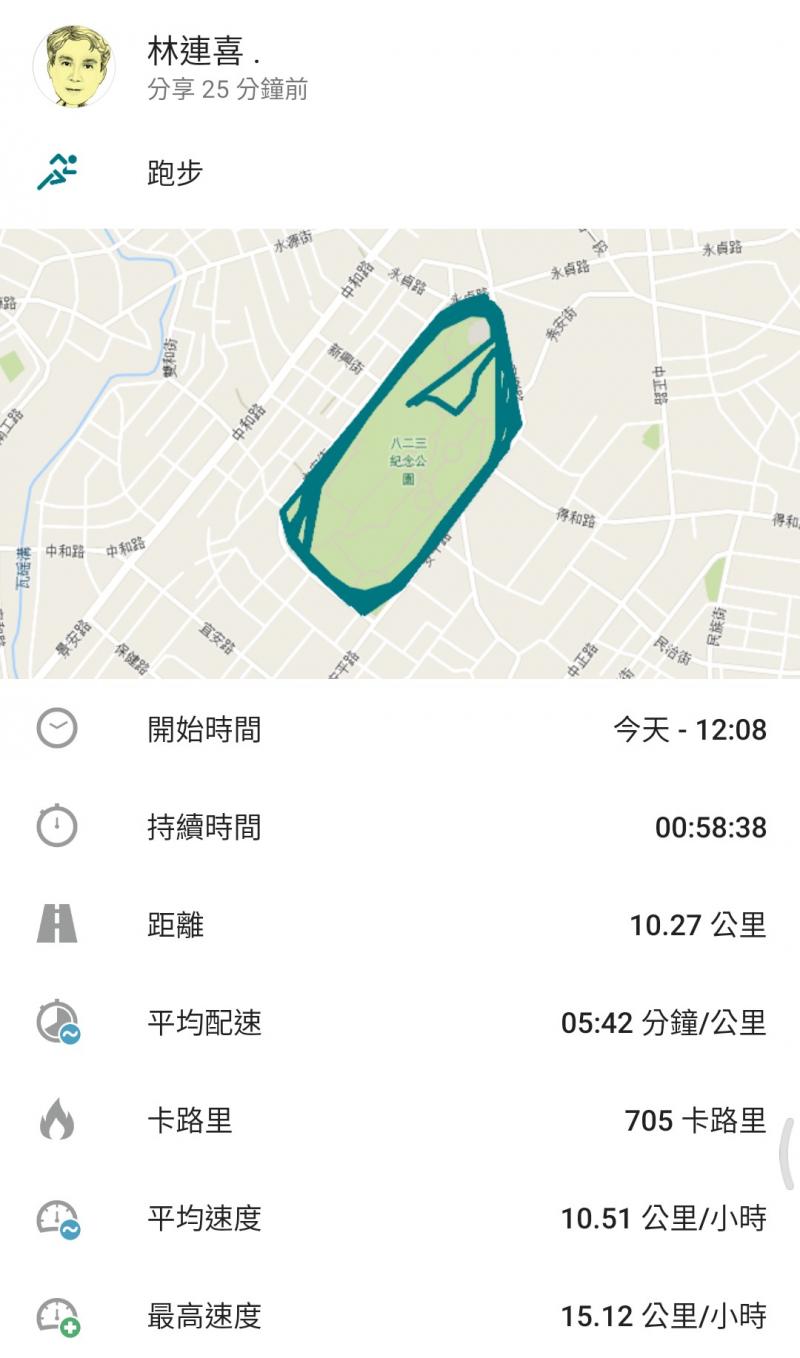Open the running route map
Viewport: 800px width, 1358px height.
coord(400,454)
